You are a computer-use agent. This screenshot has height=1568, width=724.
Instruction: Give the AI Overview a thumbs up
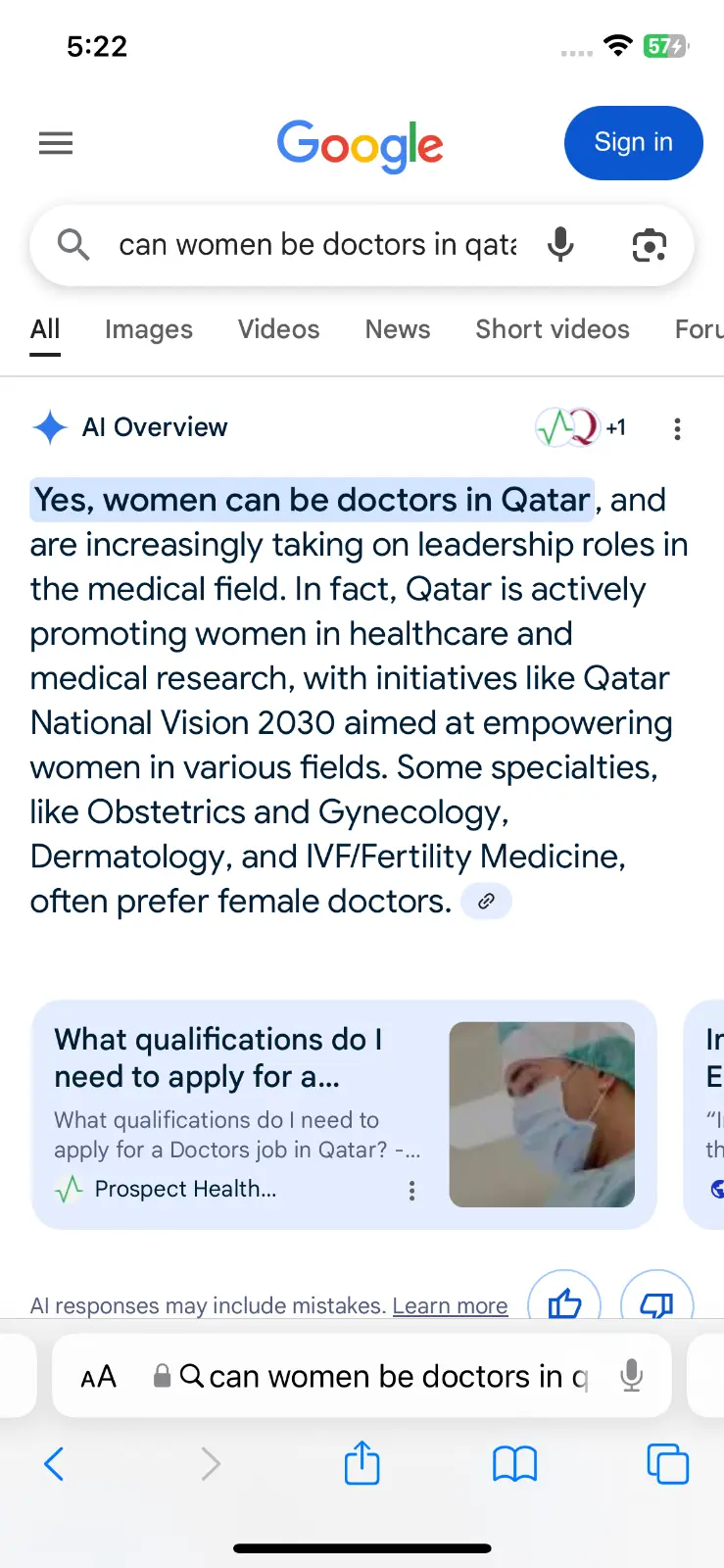point(564,1301)
